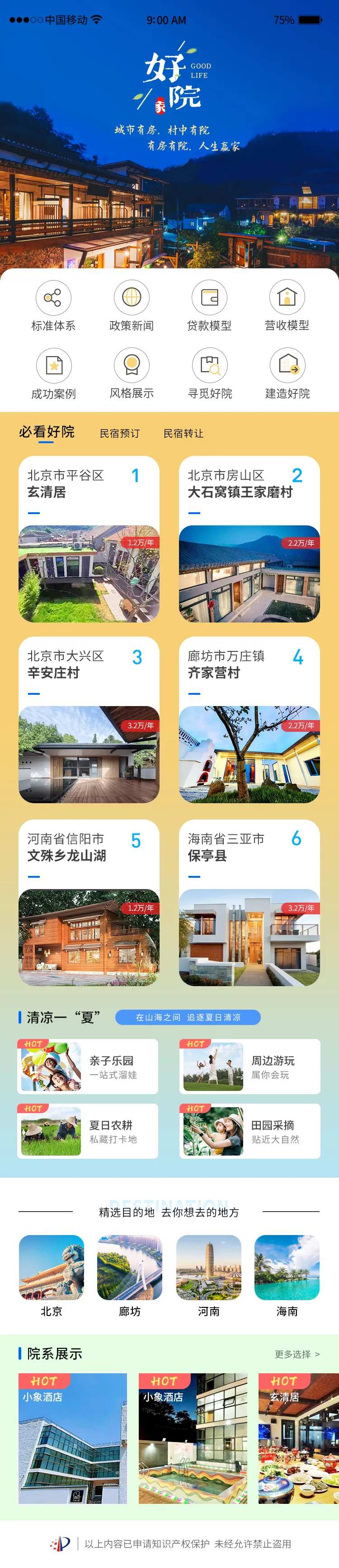Select the 海南 destination
Image resolution: width=339 pixels, height=1568 pixels.
287,1275
